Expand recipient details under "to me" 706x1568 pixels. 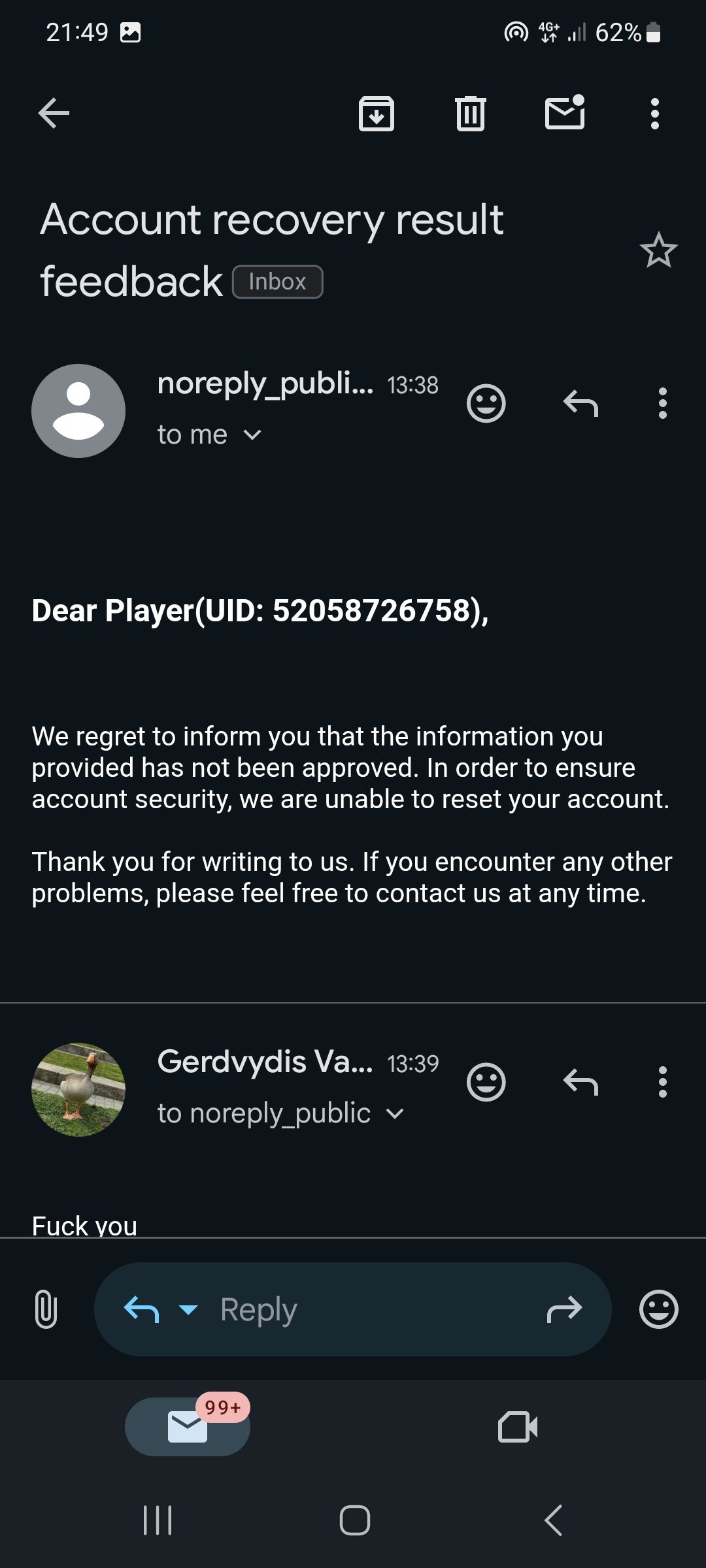[x=252, y=435]
